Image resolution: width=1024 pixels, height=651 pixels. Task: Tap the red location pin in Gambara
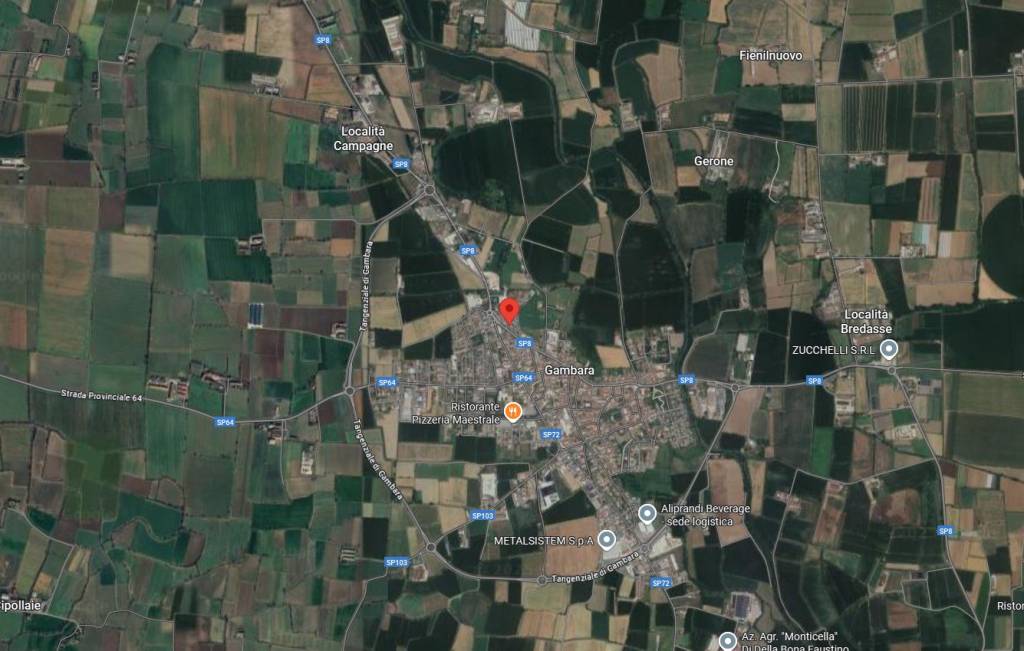[508, 309]
